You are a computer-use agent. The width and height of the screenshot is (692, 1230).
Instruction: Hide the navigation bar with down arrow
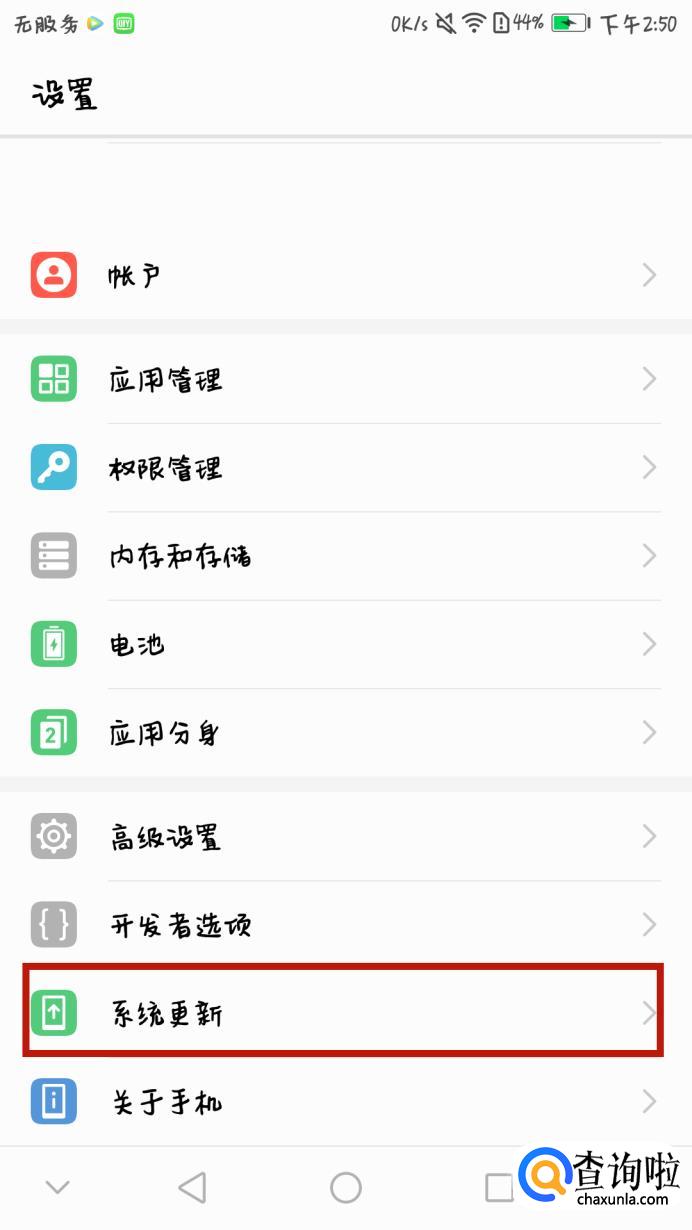57,1187
